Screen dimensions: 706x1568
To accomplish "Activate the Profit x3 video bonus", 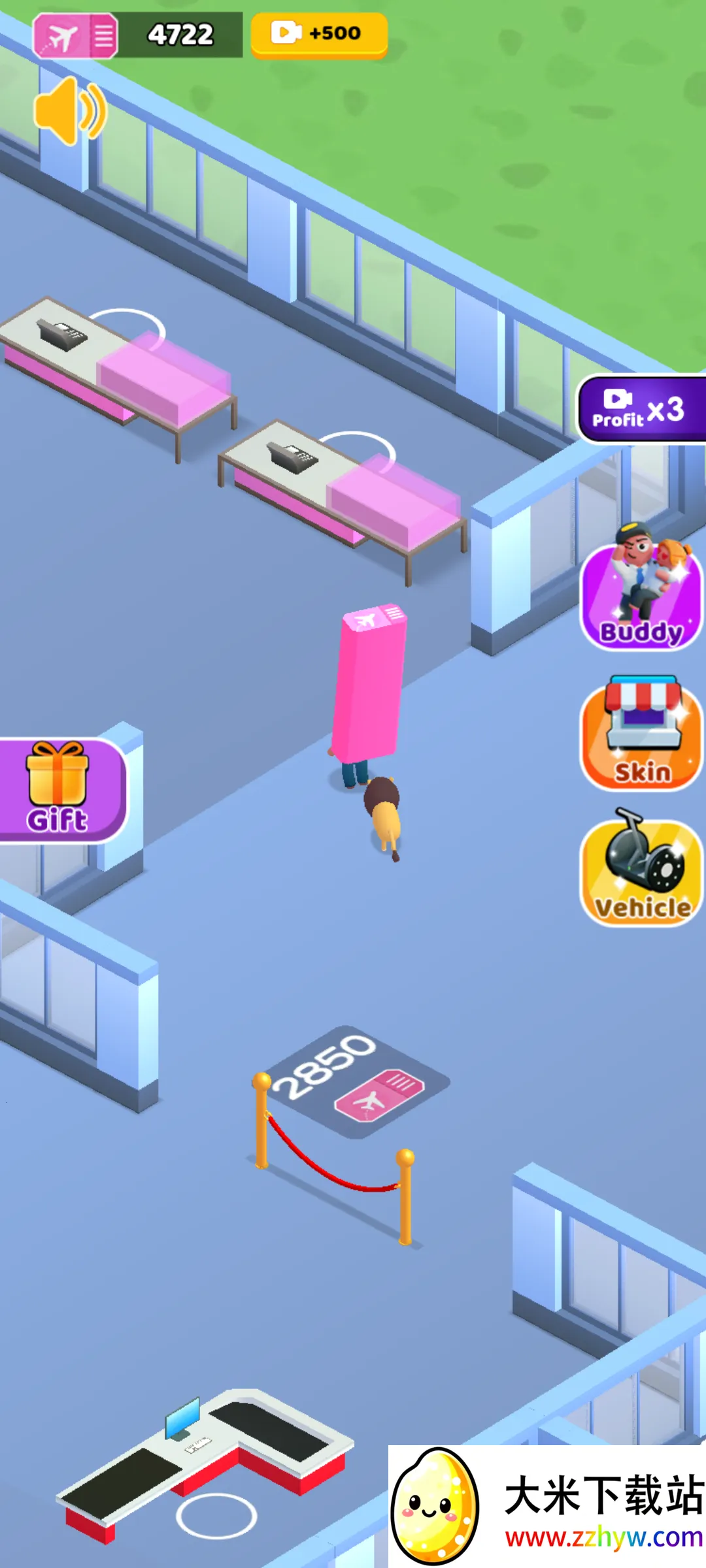I will pyautogui.click(x=641, y=410).
